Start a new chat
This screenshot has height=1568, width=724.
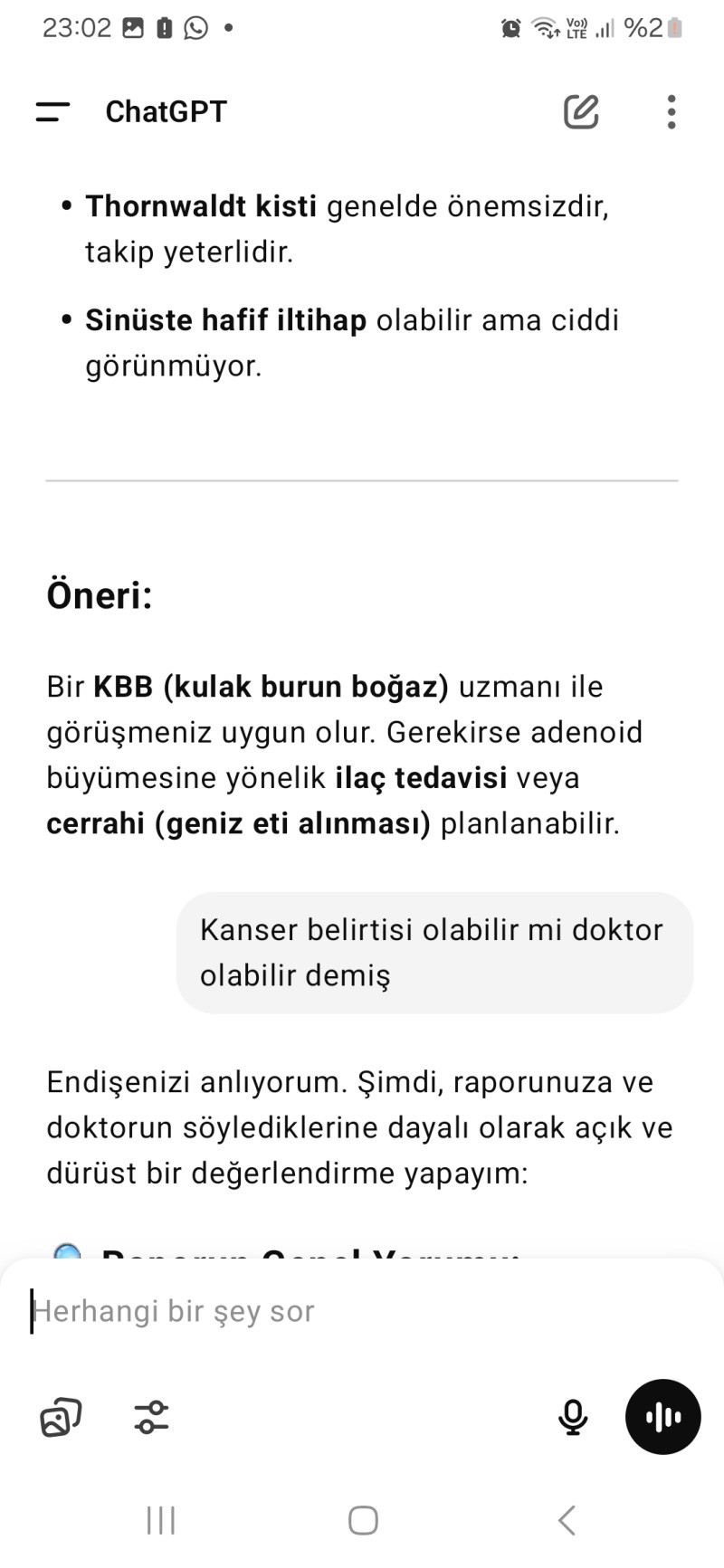(581, 111)
